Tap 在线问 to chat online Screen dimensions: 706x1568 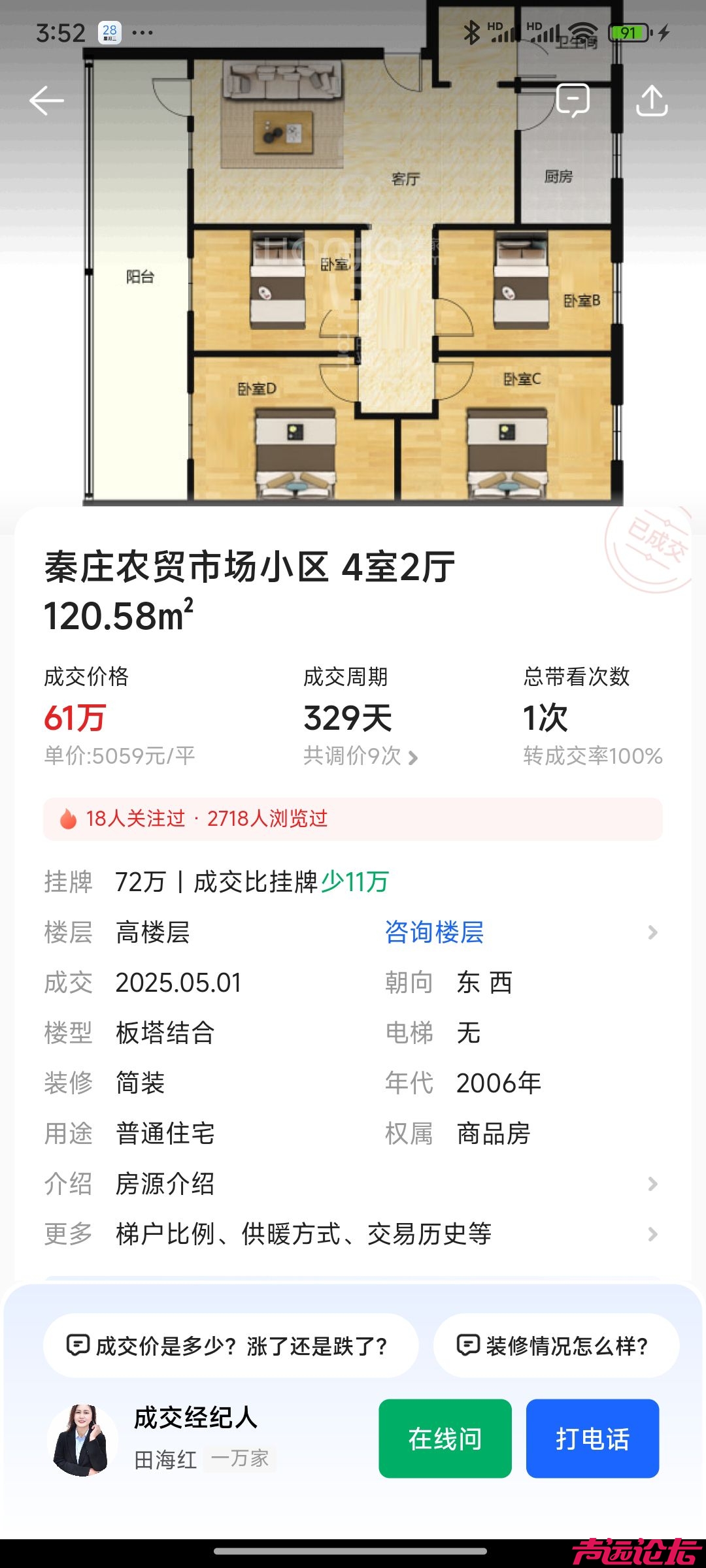[445, 1439]
